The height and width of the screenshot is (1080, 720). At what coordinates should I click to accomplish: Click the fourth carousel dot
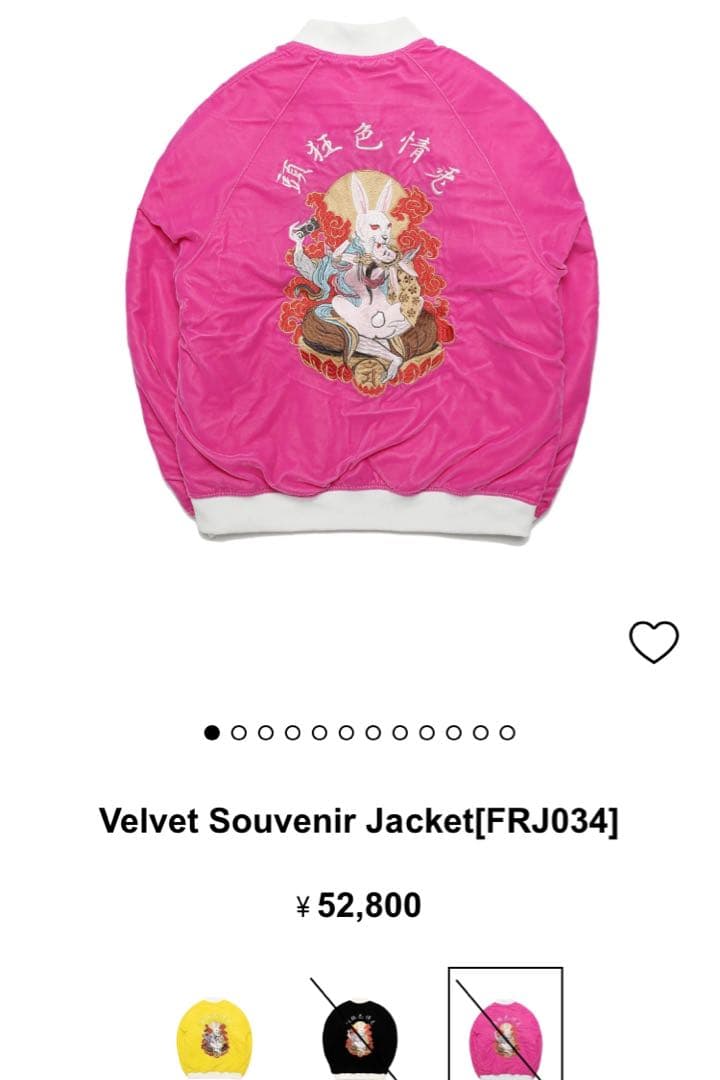click(x=292, y=731)
